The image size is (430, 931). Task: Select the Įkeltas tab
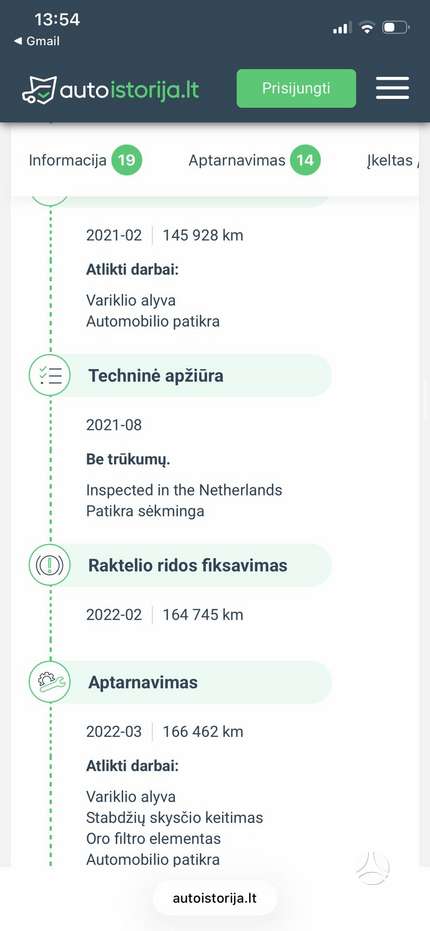coord(392,160)
